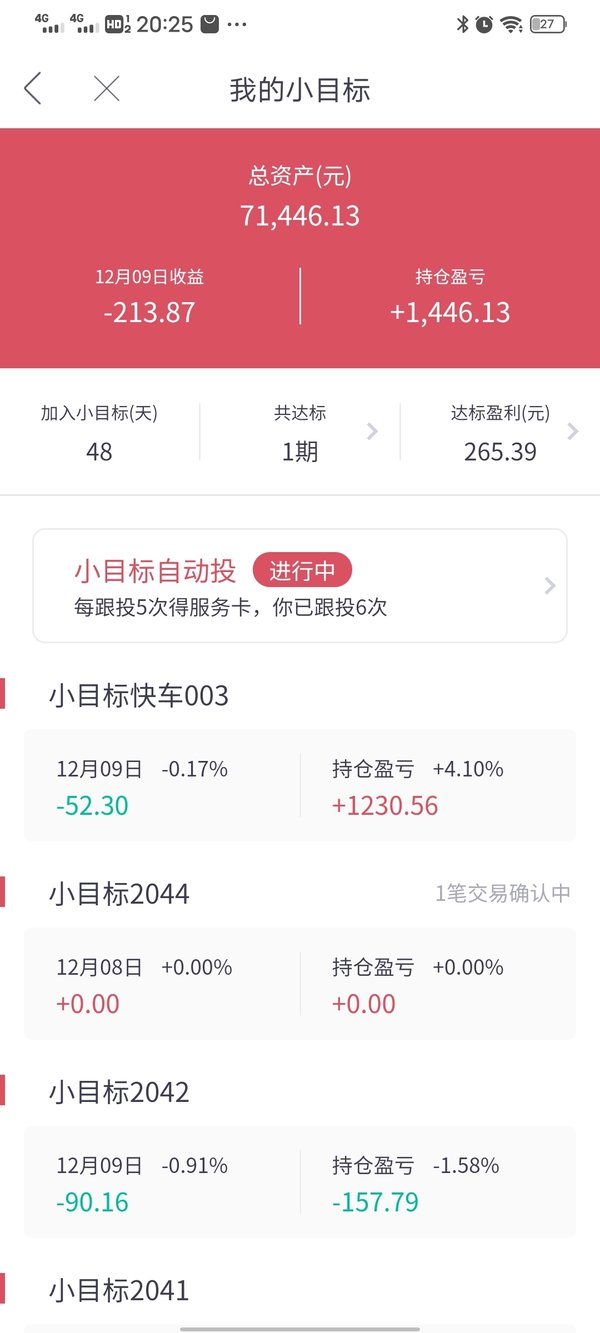Go back using the top-left arrow
This screenshot has height=1333, width=600.
coord(33,89)
